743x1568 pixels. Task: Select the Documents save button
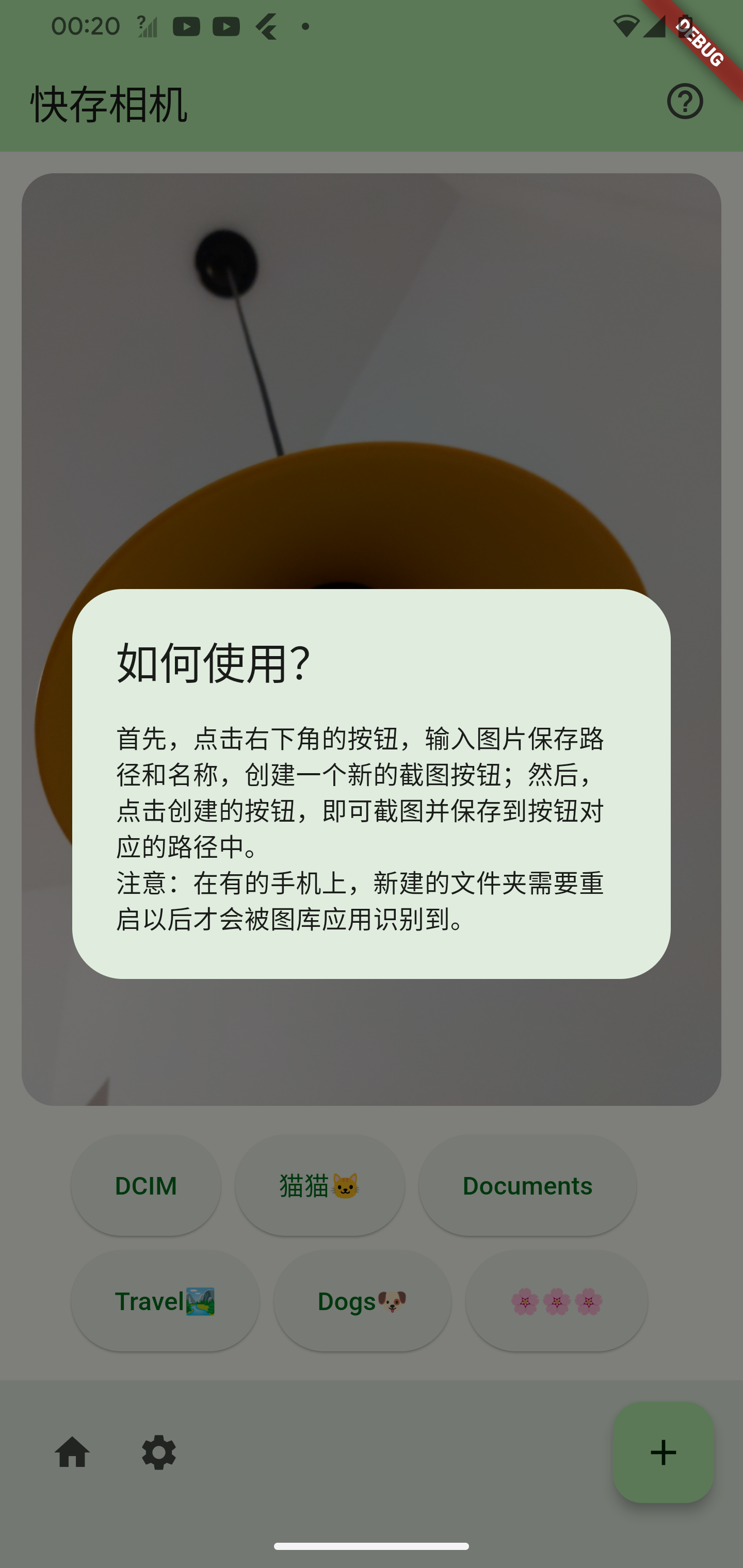[x=527, y=1185]
